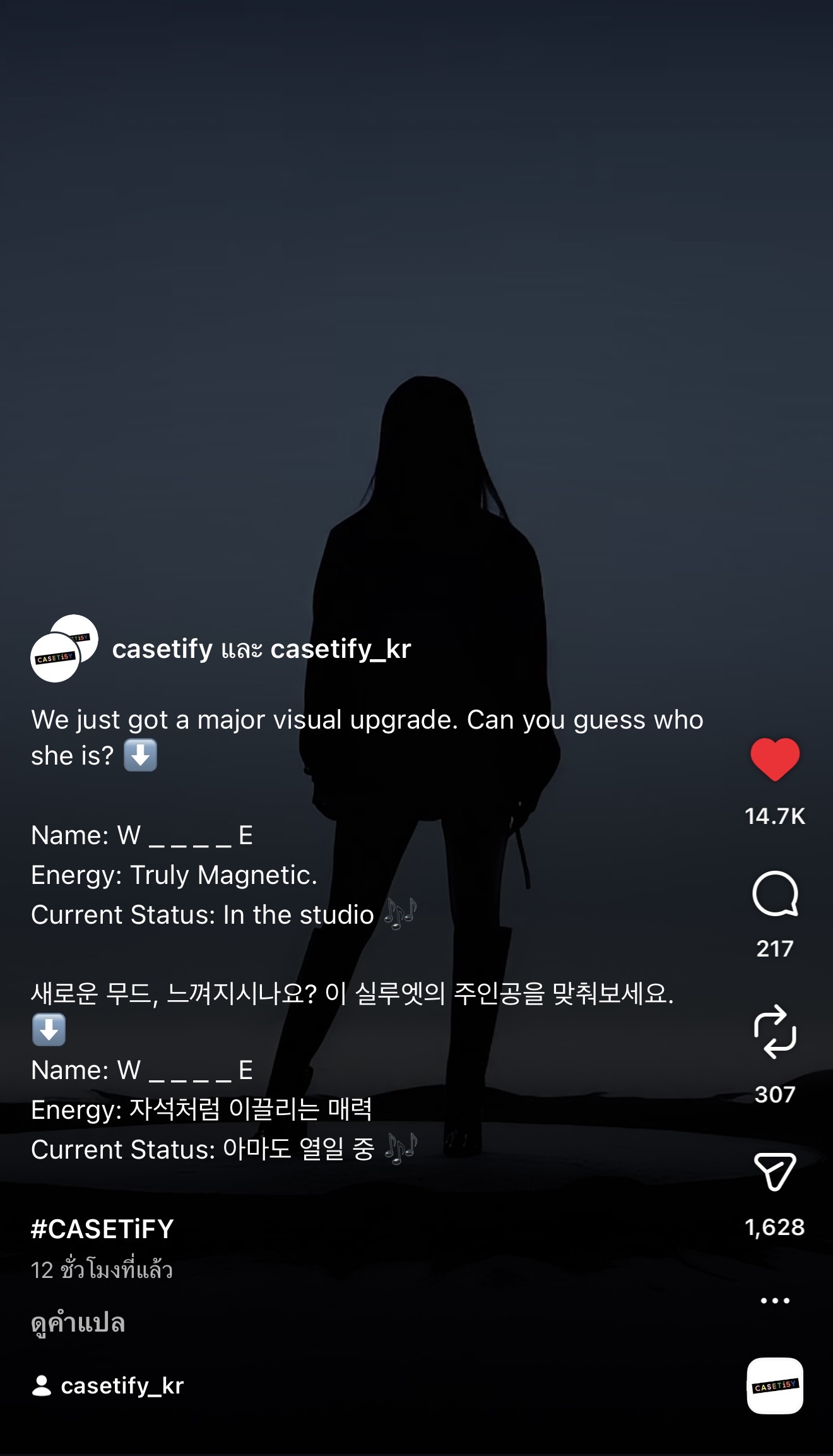Share the reel using the paper plane icon
833x1456 pixels.
(775, 1171)
